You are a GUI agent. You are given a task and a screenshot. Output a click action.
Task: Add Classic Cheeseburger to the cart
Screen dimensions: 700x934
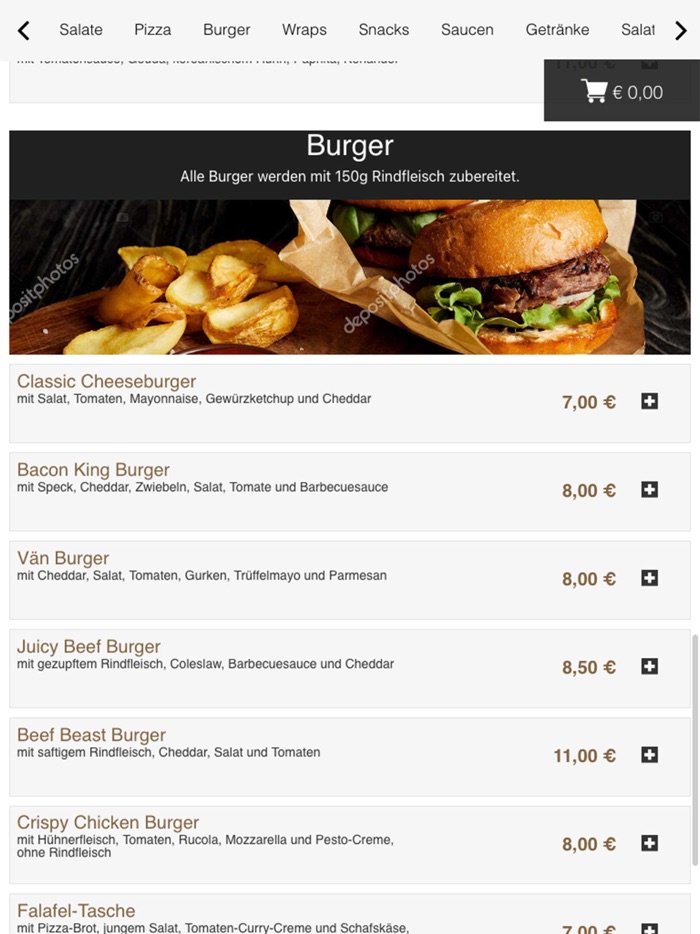[649, 402]
